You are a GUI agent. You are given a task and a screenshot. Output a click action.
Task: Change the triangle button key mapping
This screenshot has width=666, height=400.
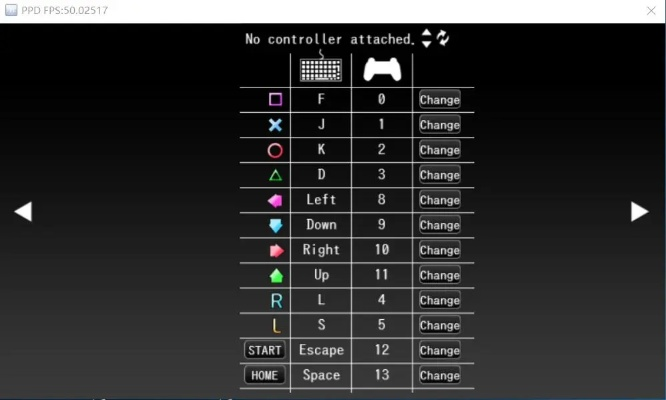pos(439,175)
